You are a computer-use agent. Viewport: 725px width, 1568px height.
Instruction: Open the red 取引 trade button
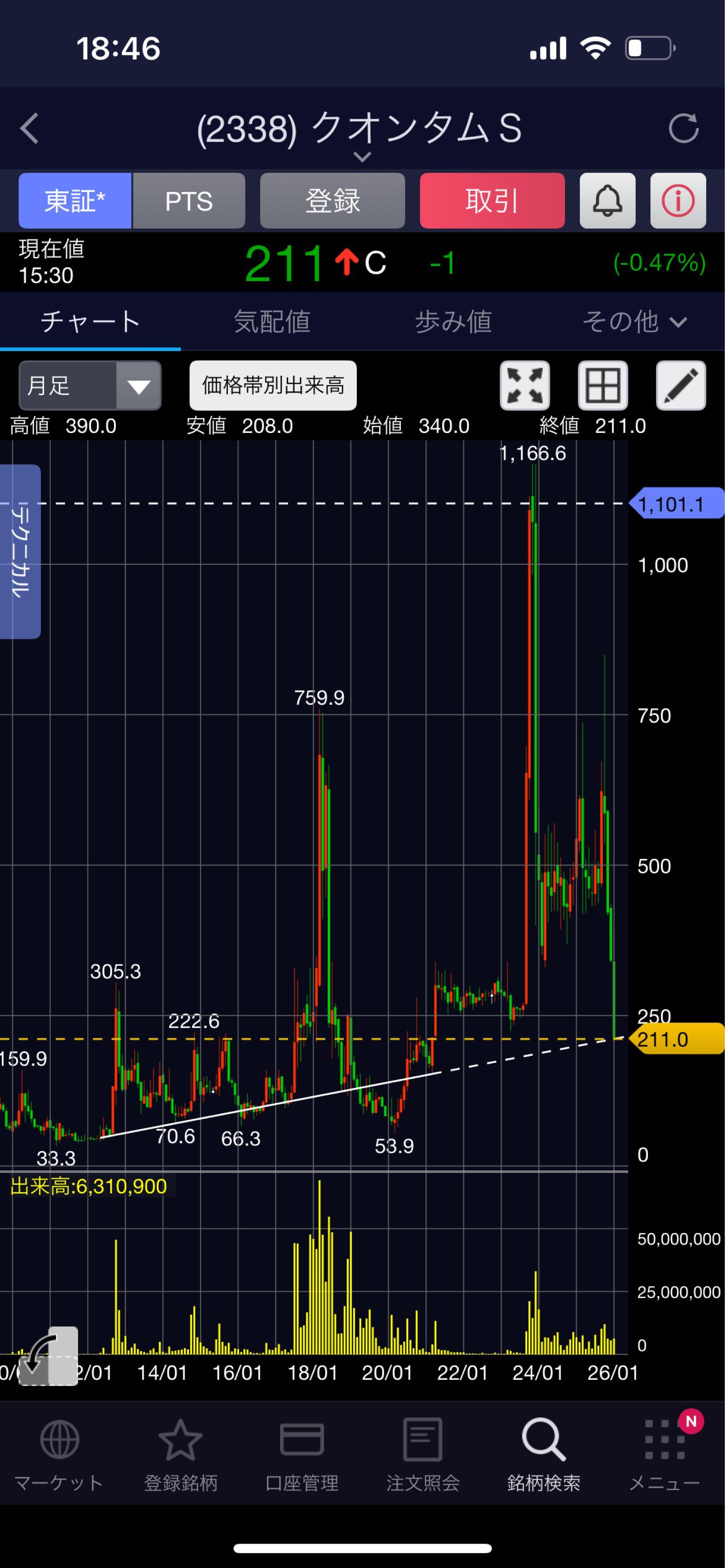[492, 201]
